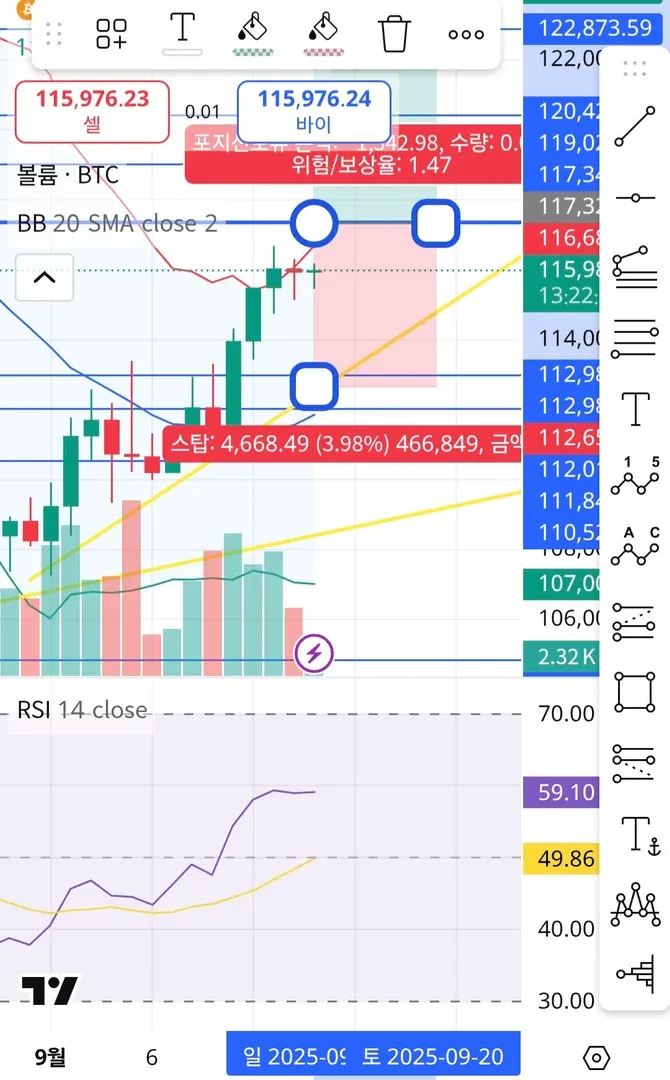Pick the Elliott 1-5 wave tool
670x1080 pixels.
636,476
